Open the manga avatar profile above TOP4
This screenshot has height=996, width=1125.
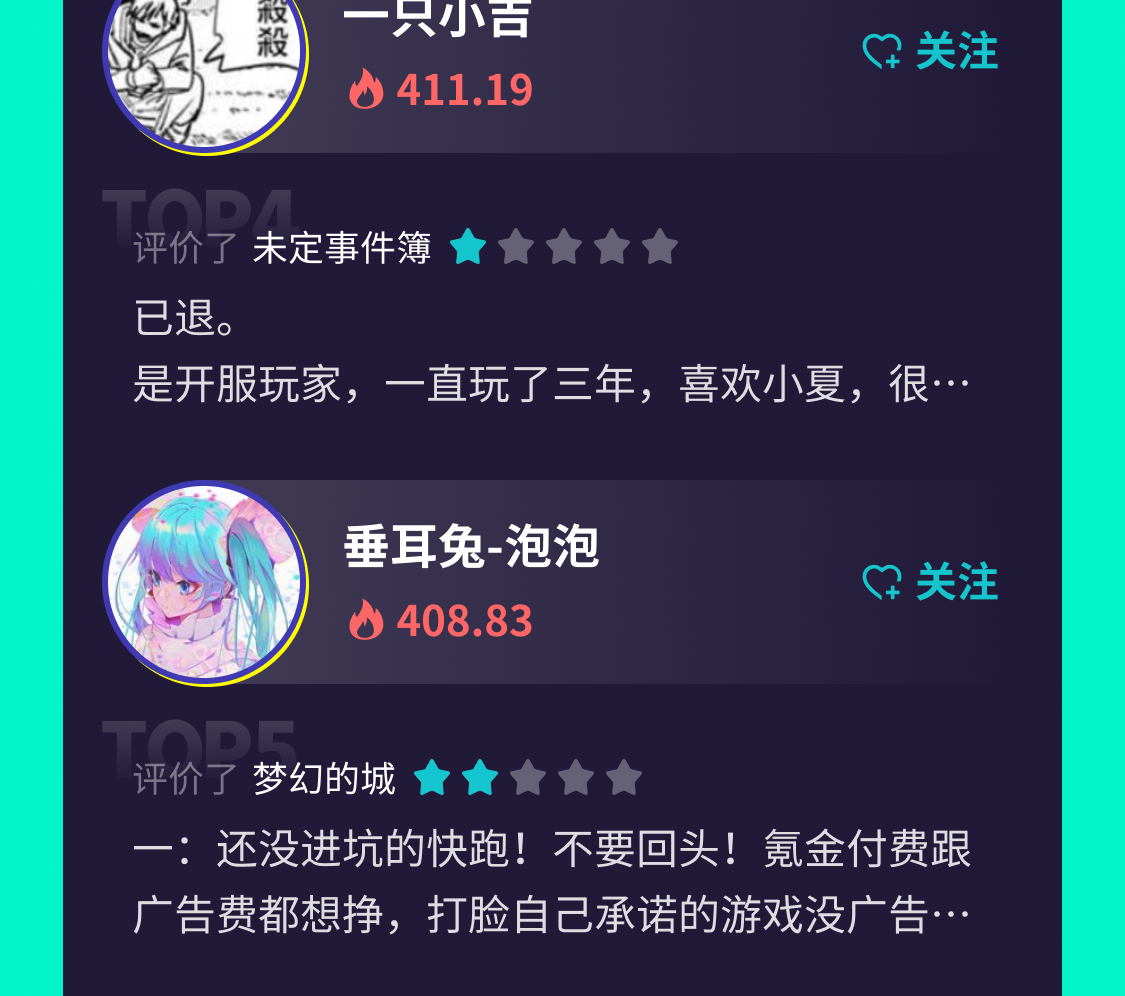click(x=205, y=60)
